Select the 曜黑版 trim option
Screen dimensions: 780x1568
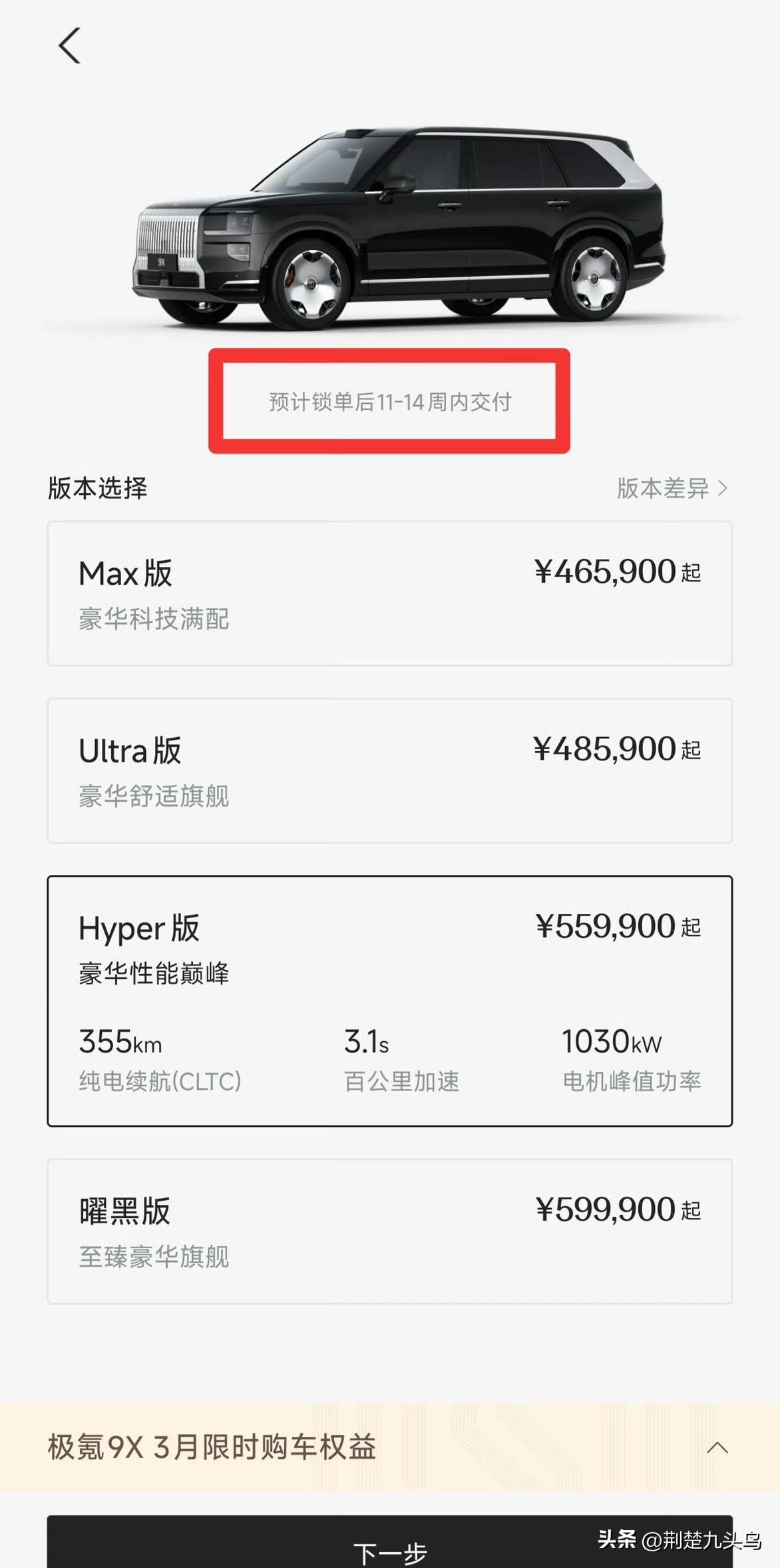[x=390, y=1231]
